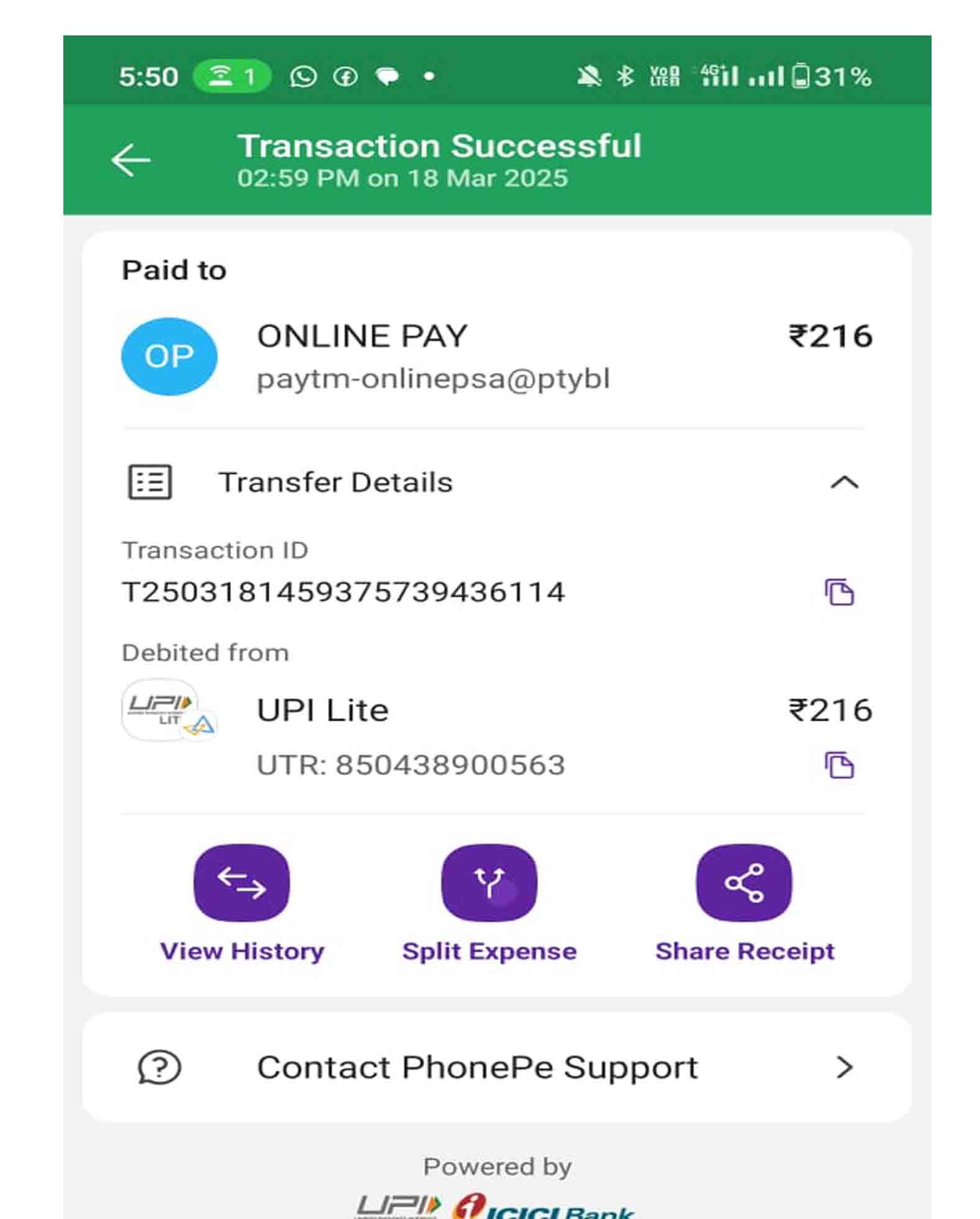This screenshot has height=1219, width=980.
Task: Copy the Transaction ID
Action: [839, 591]
